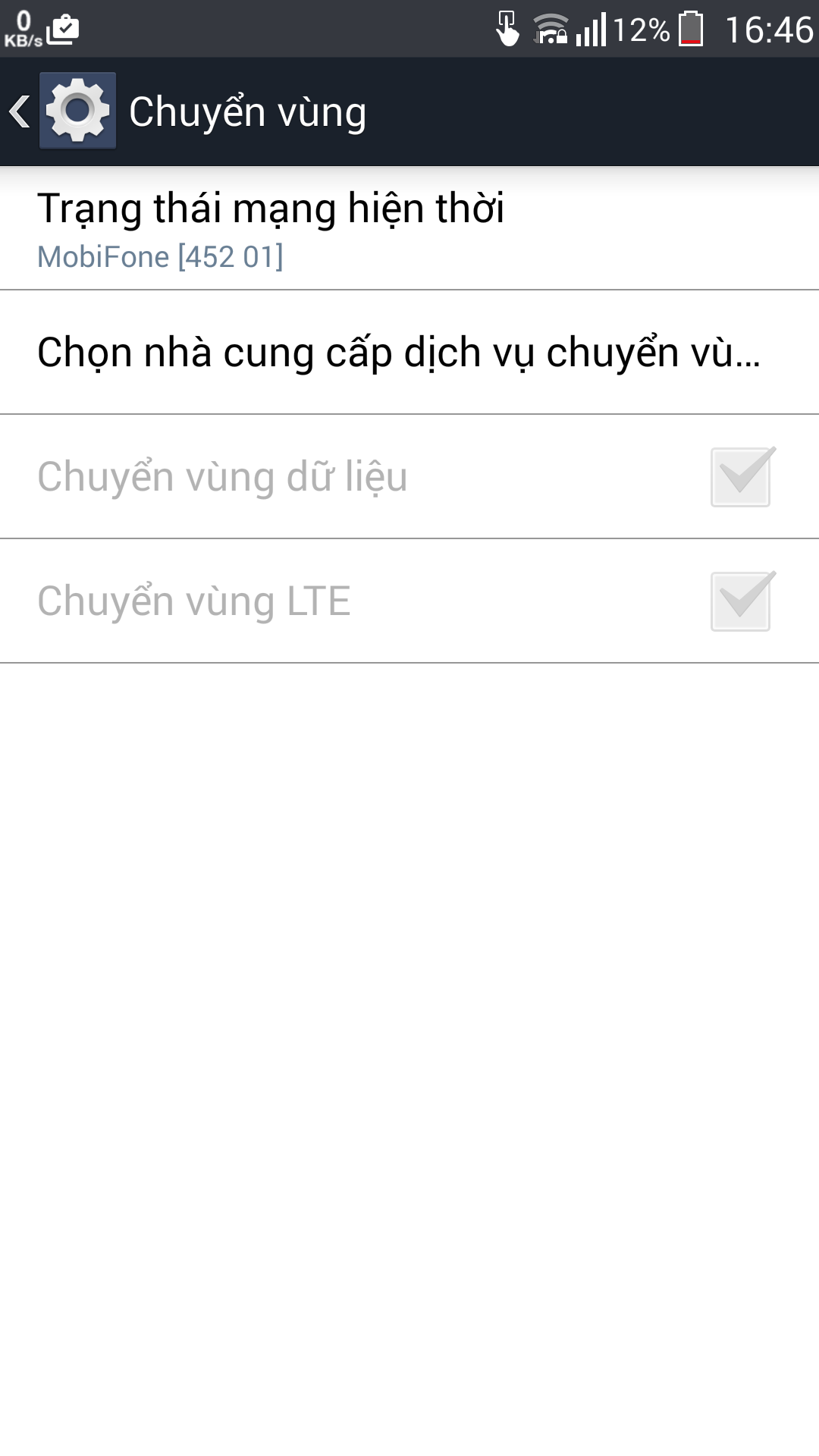
Task: Open Chọn nhà cung cấp dịch vụ chuyển vùng
Action: (x=409, y=353)
